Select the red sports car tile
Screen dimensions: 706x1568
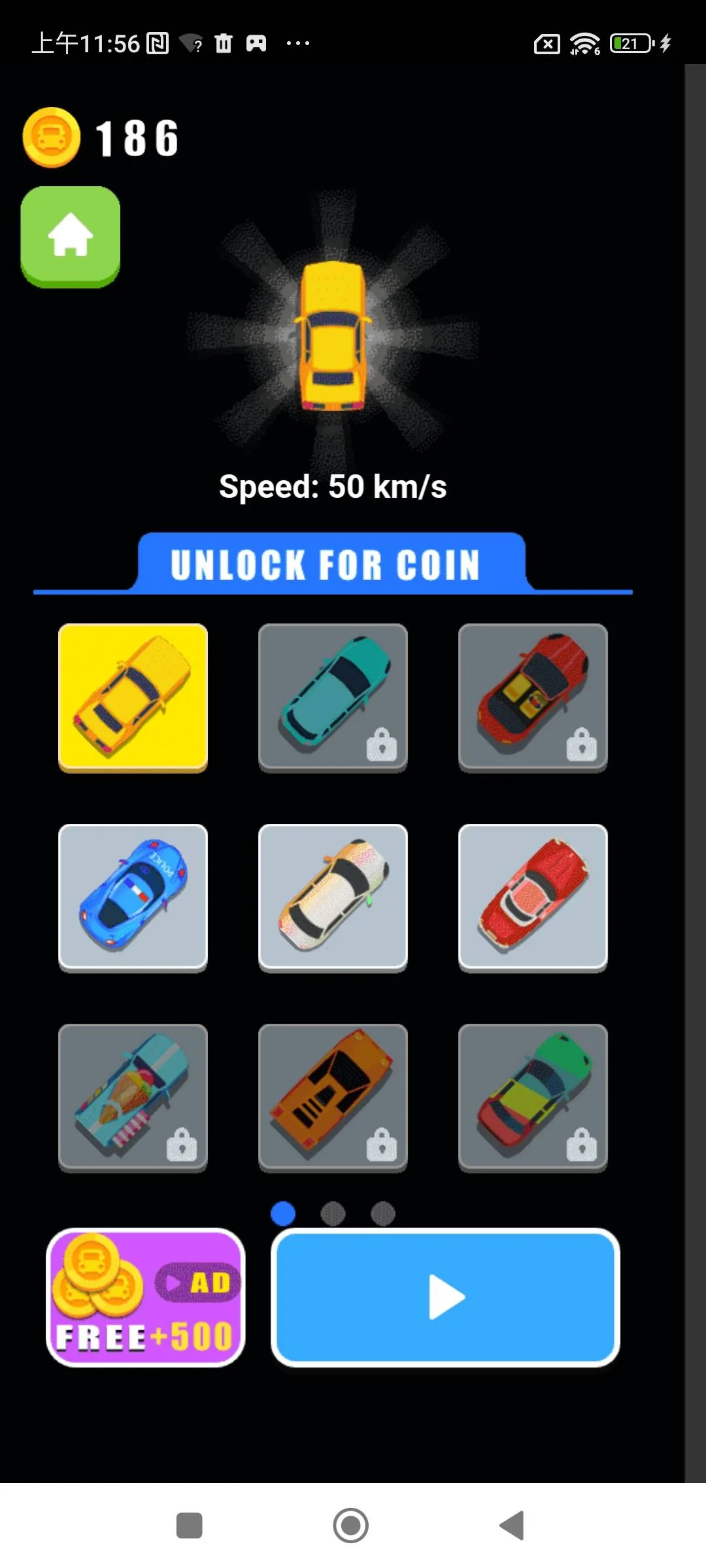click(533, 898)
